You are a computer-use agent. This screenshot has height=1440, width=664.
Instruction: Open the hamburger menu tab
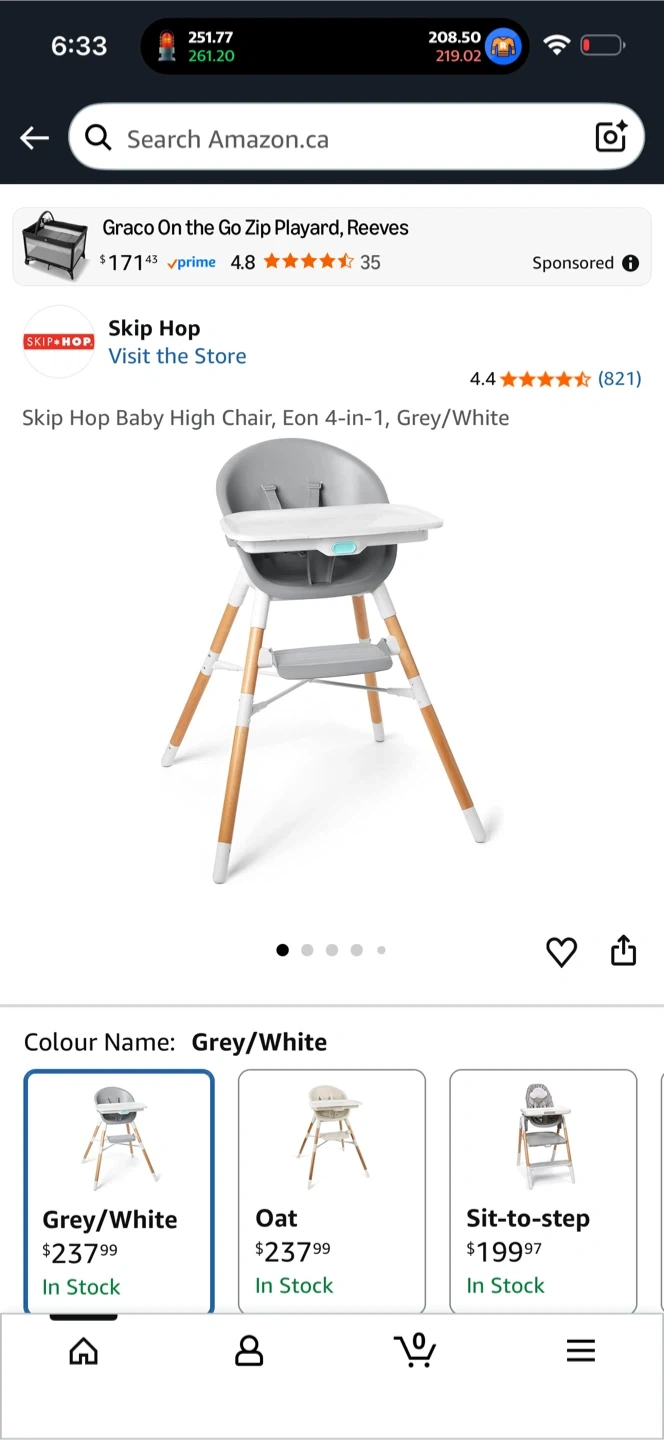[x=581, y=1351]
